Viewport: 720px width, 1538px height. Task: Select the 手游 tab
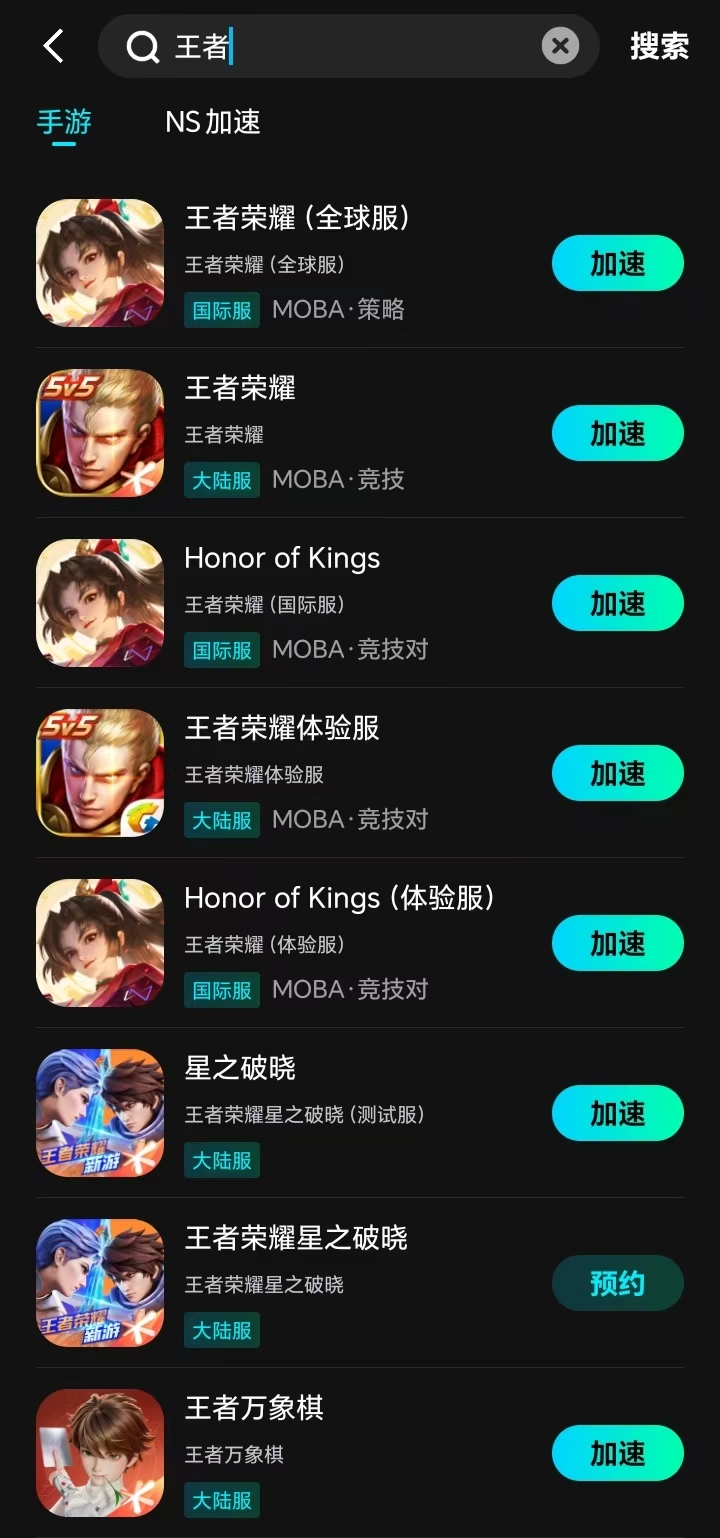64,122
